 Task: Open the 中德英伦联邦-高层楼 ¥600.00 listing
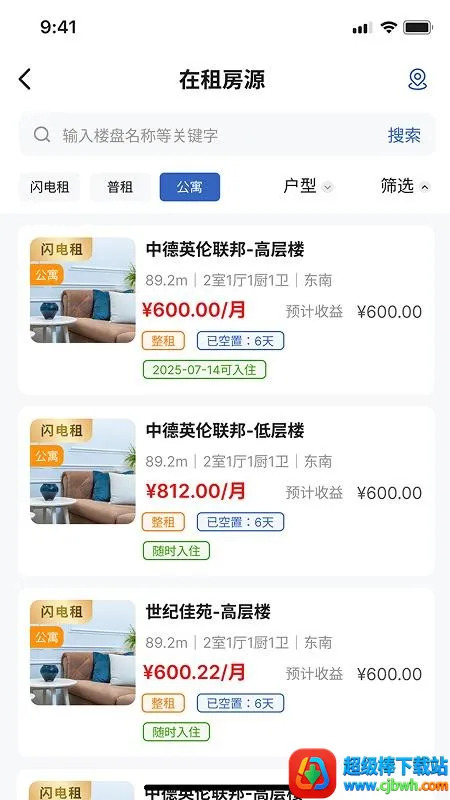226,310
